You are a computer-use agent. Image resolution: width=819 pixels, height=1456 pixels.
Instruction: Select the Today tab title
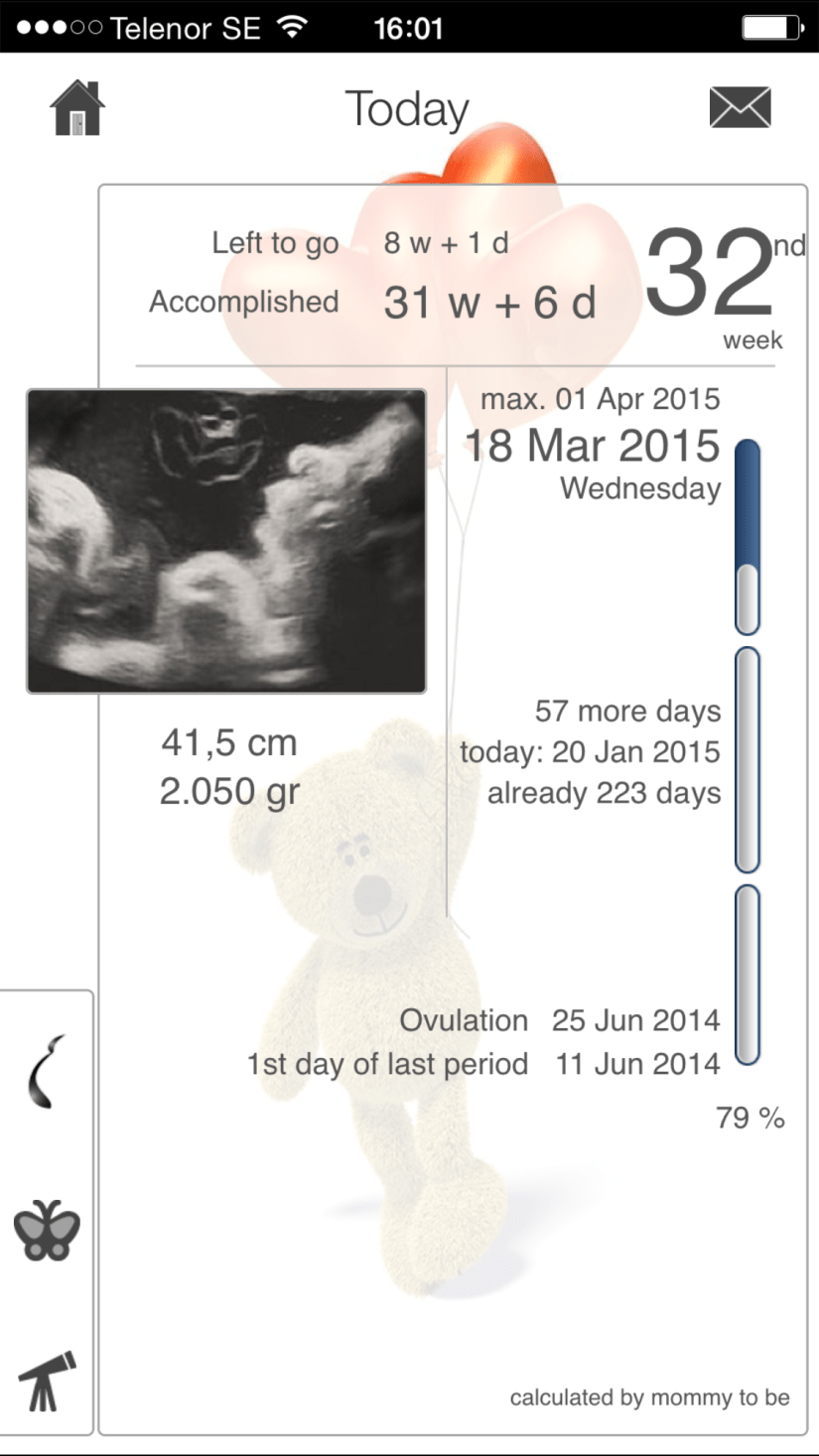(406, 109)
